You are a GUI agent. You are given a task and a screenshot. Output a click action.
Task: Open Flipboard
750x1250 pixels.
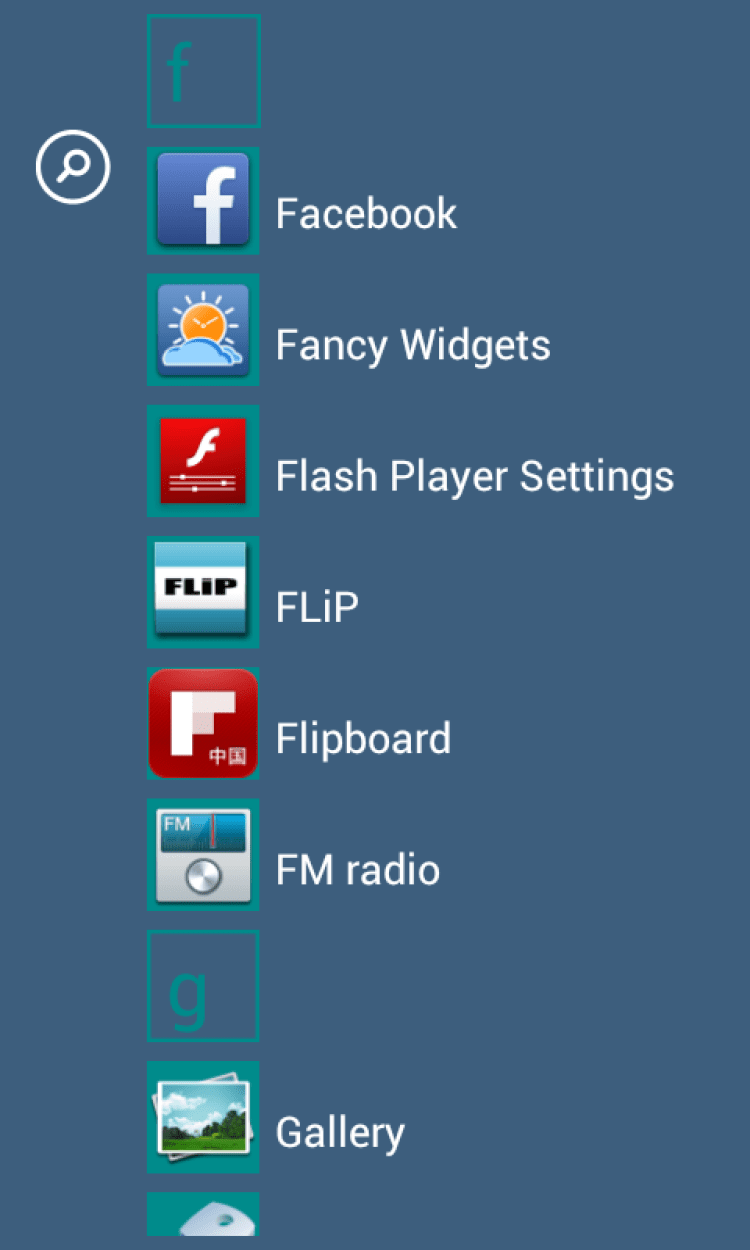pyautogui.click(x=204, y=724)
